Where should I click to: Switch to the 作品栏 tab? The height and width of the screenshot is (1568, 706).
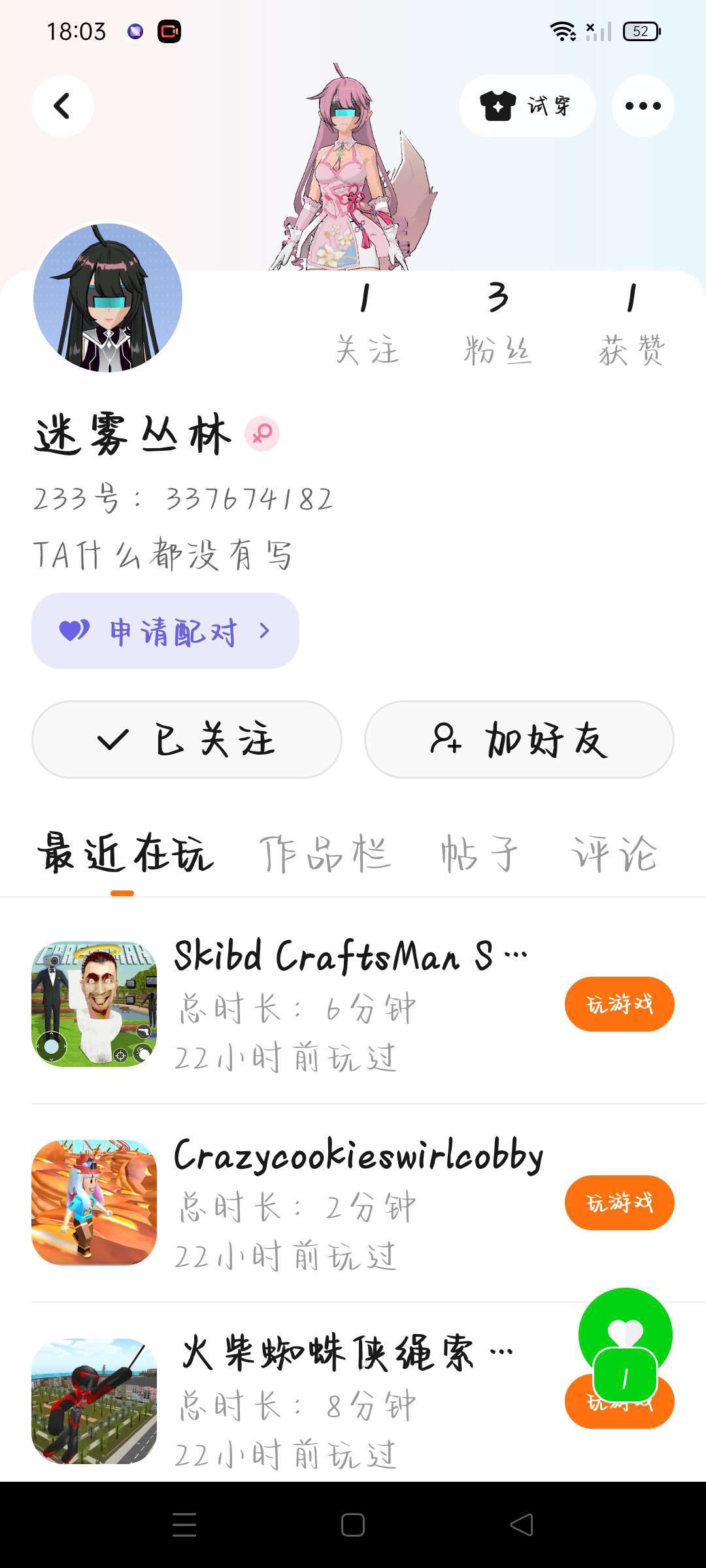coord(325,854)
